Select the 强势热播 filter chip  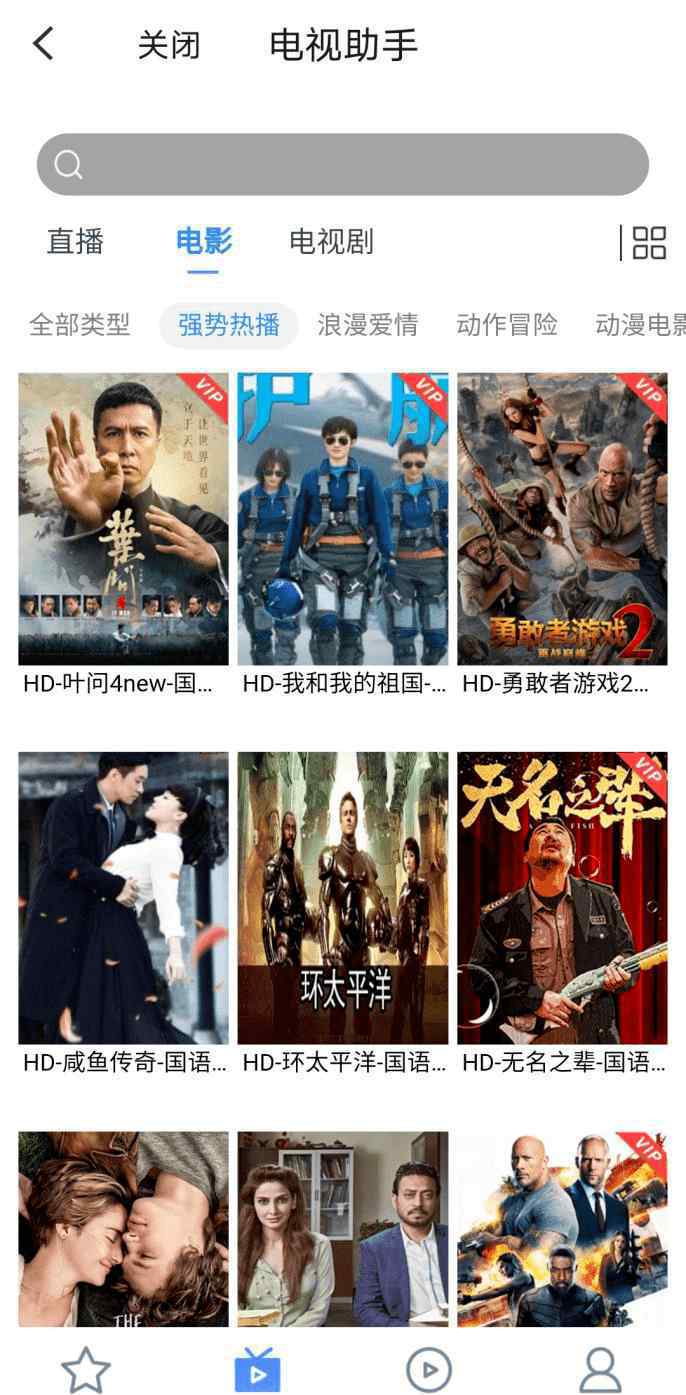pyautogui.click(x=229, y=325)
